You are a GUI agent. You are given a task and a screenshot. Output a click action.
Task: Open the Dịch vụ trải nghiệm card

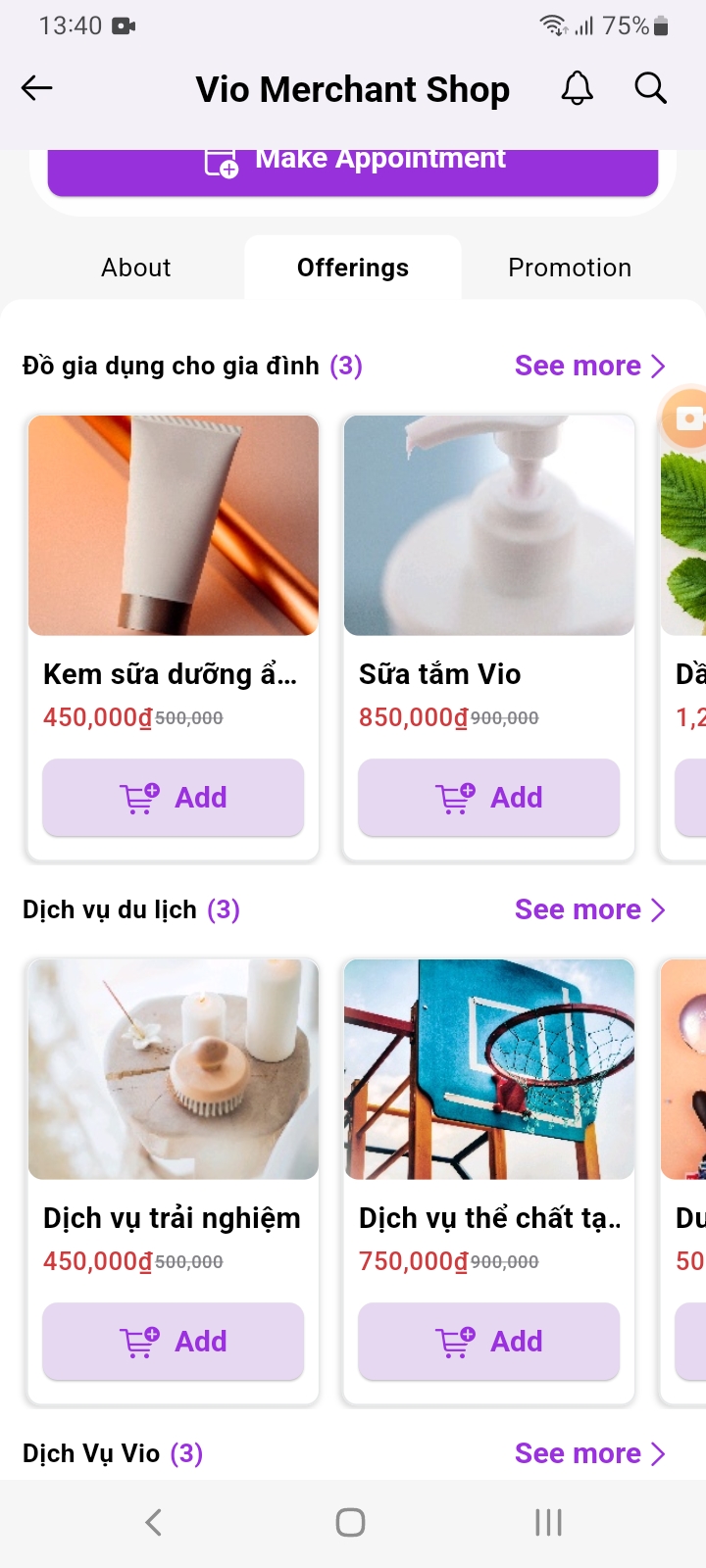pyautogui.click(x=174, y=1088)
